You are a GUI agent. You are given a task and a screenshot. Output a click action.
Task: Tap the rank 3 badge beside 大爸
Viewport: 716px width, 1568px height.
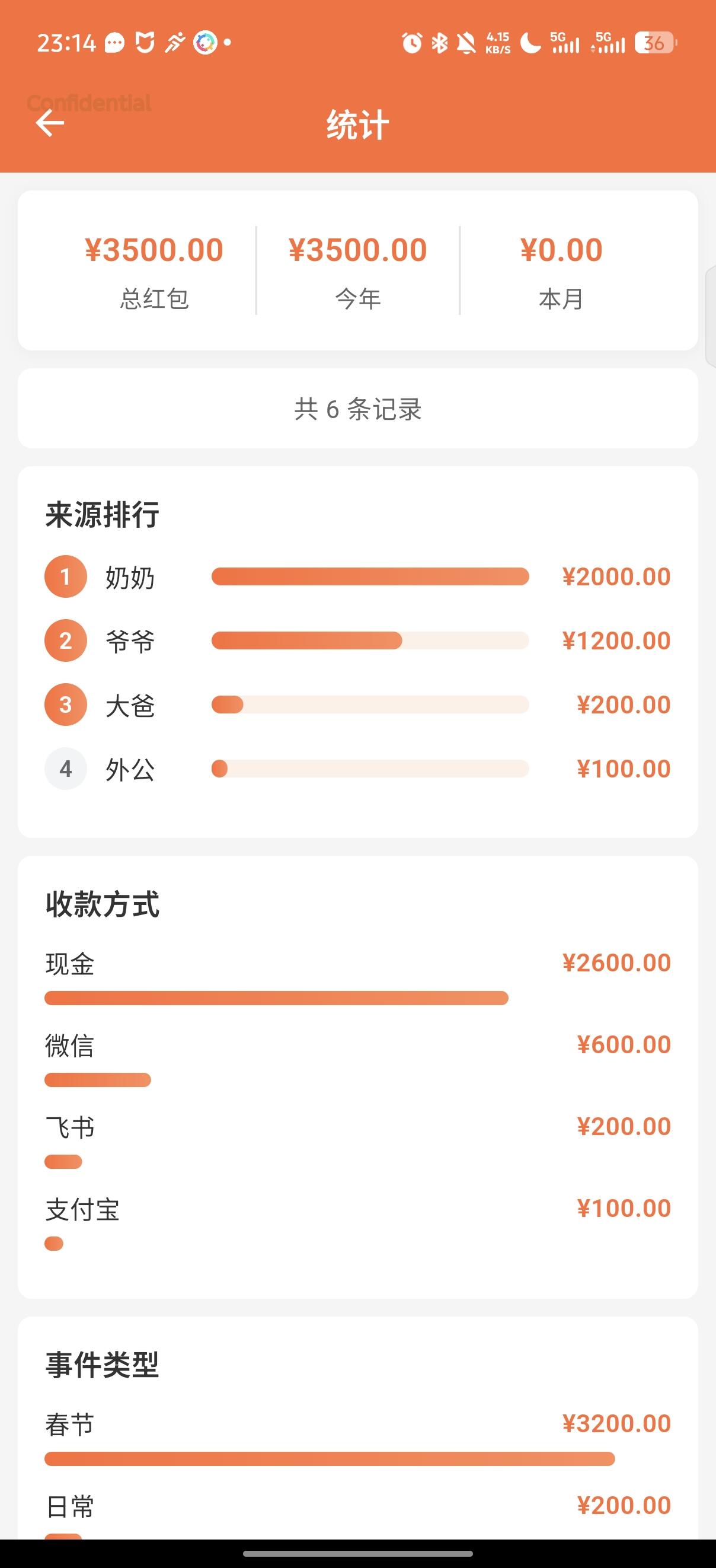click(x=65, y=706)
